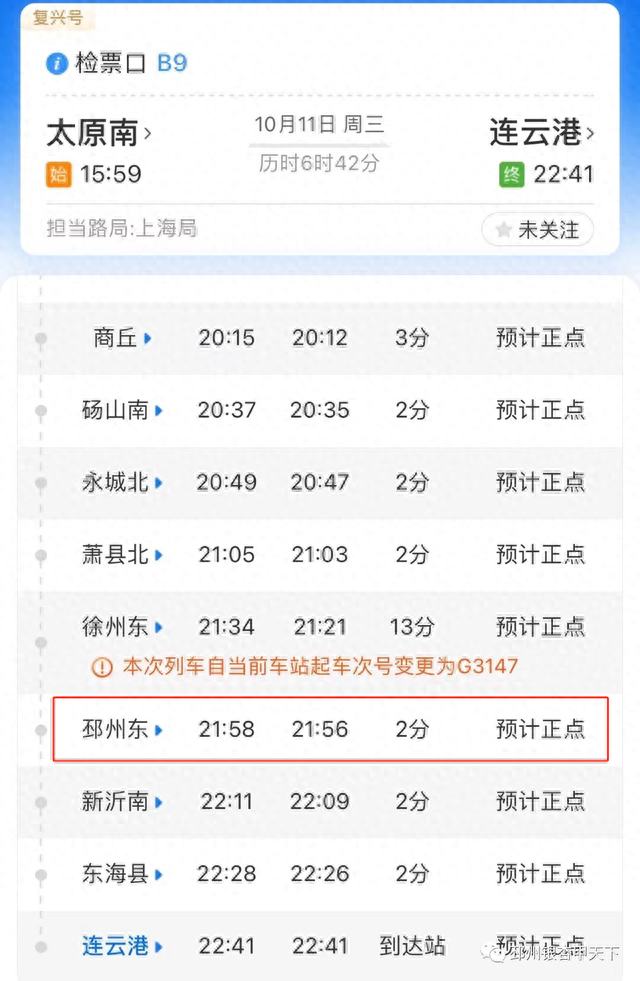Open the terminal 连云港 stop row
Image resolution: width=640 pixels, height=981 pixels.
(121, 946)
